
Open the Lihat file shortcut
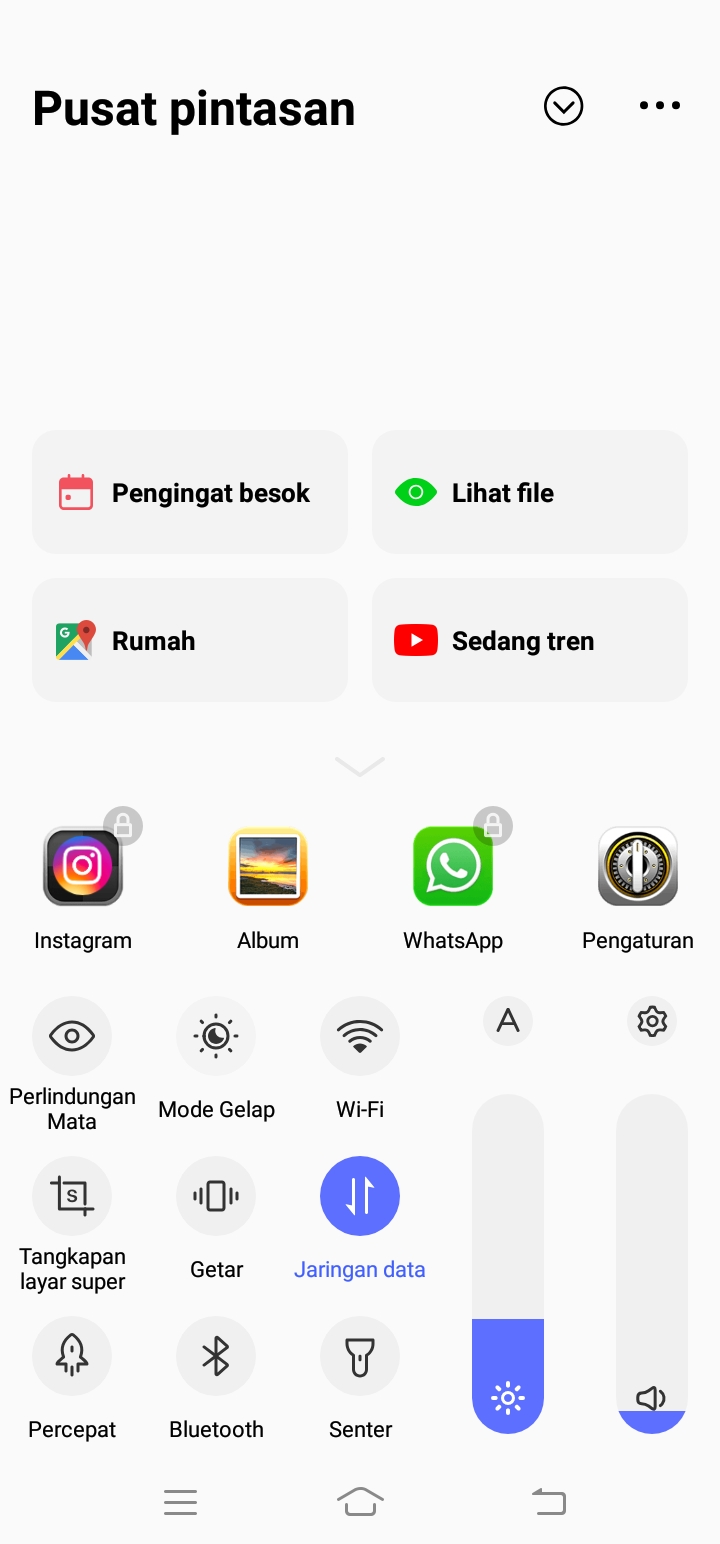point(529,492)
